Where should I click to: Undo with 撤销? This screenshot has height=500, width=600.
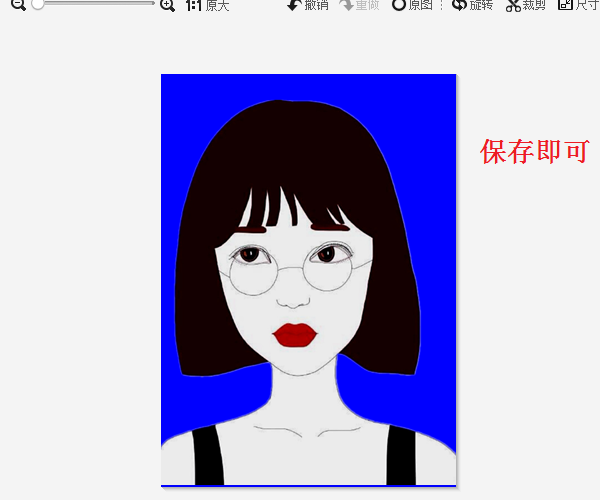(308, 5)
